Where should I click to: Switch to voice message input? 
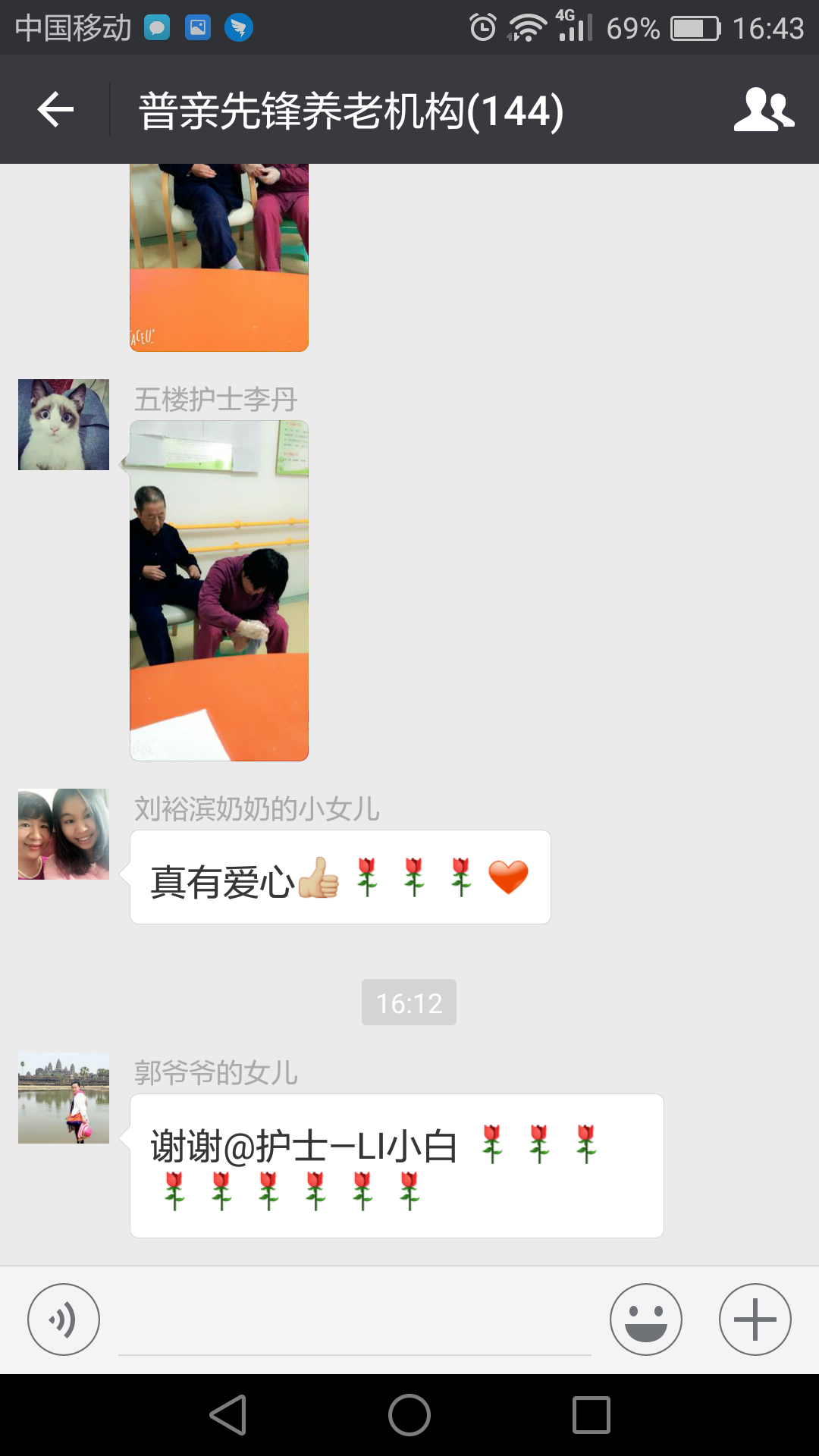(64, 1319)
